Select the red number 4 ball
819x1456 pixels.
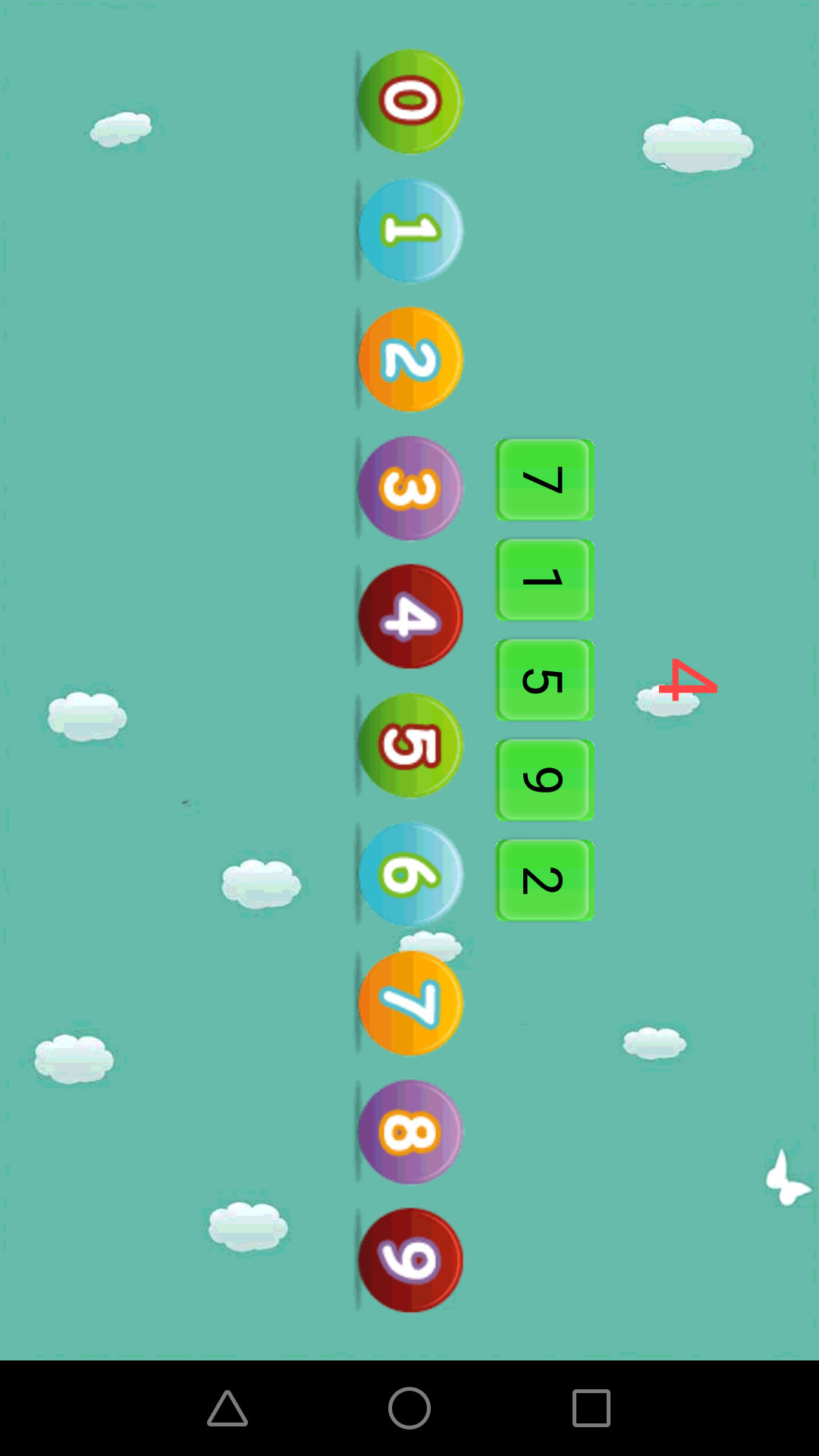click(410, 617)
